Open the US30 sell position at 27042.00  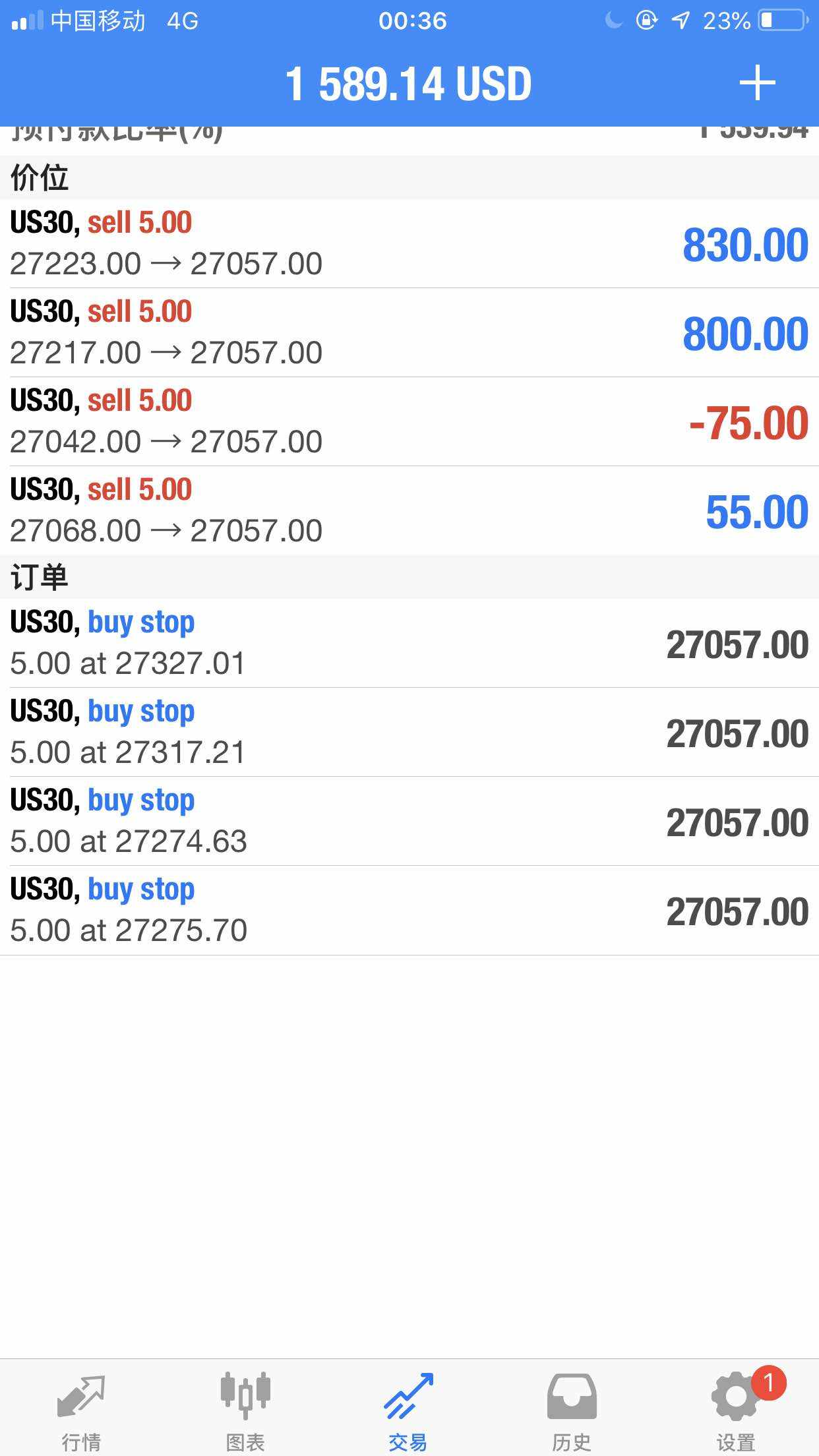tap(409, 422)
